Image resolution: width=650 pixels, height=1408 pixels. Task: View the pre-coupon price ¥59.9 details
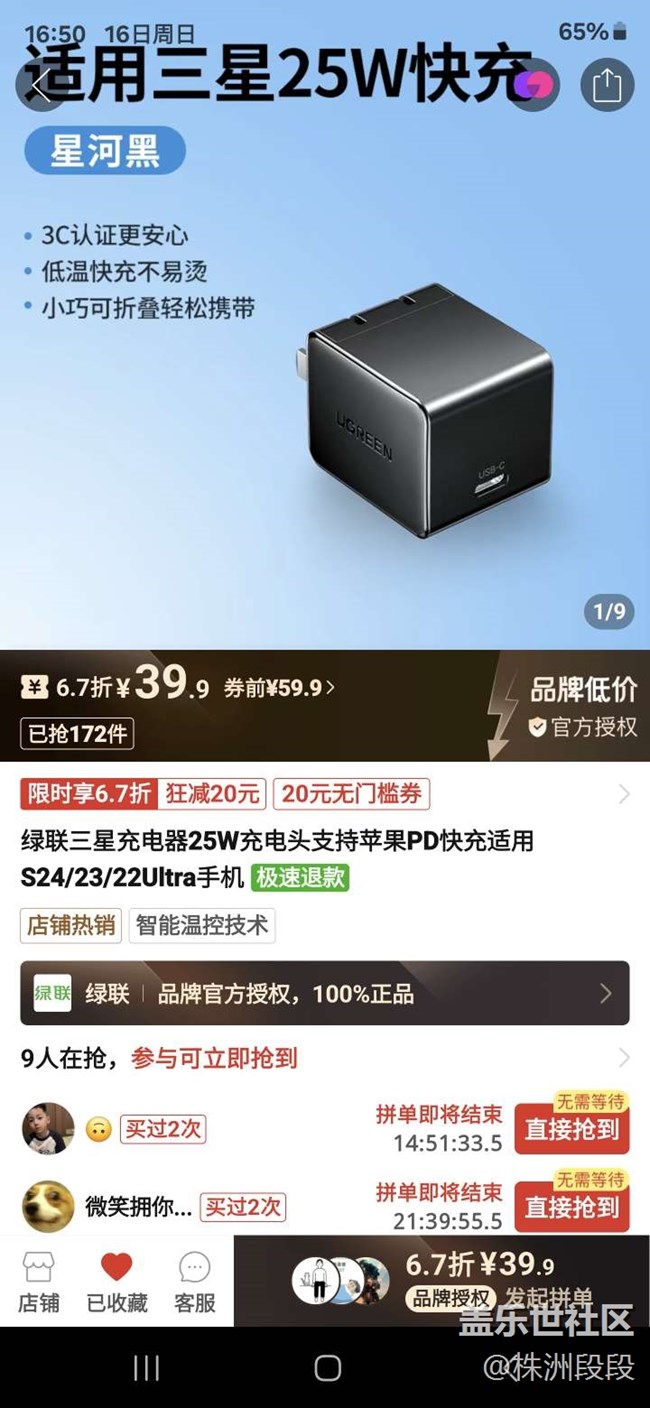tap(279, 688)
